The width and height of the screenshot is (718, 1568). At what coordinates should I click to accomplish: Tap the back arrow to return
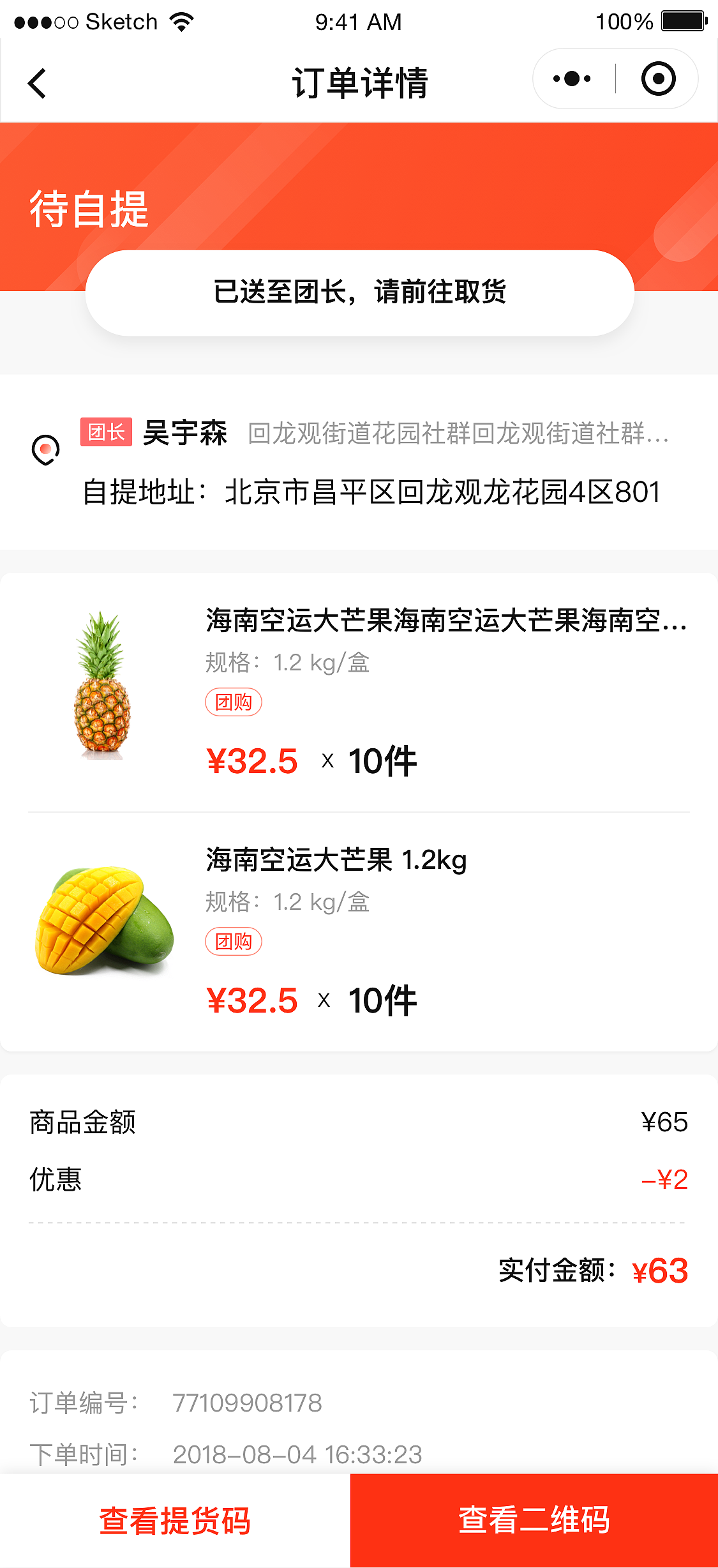point(36,83)
